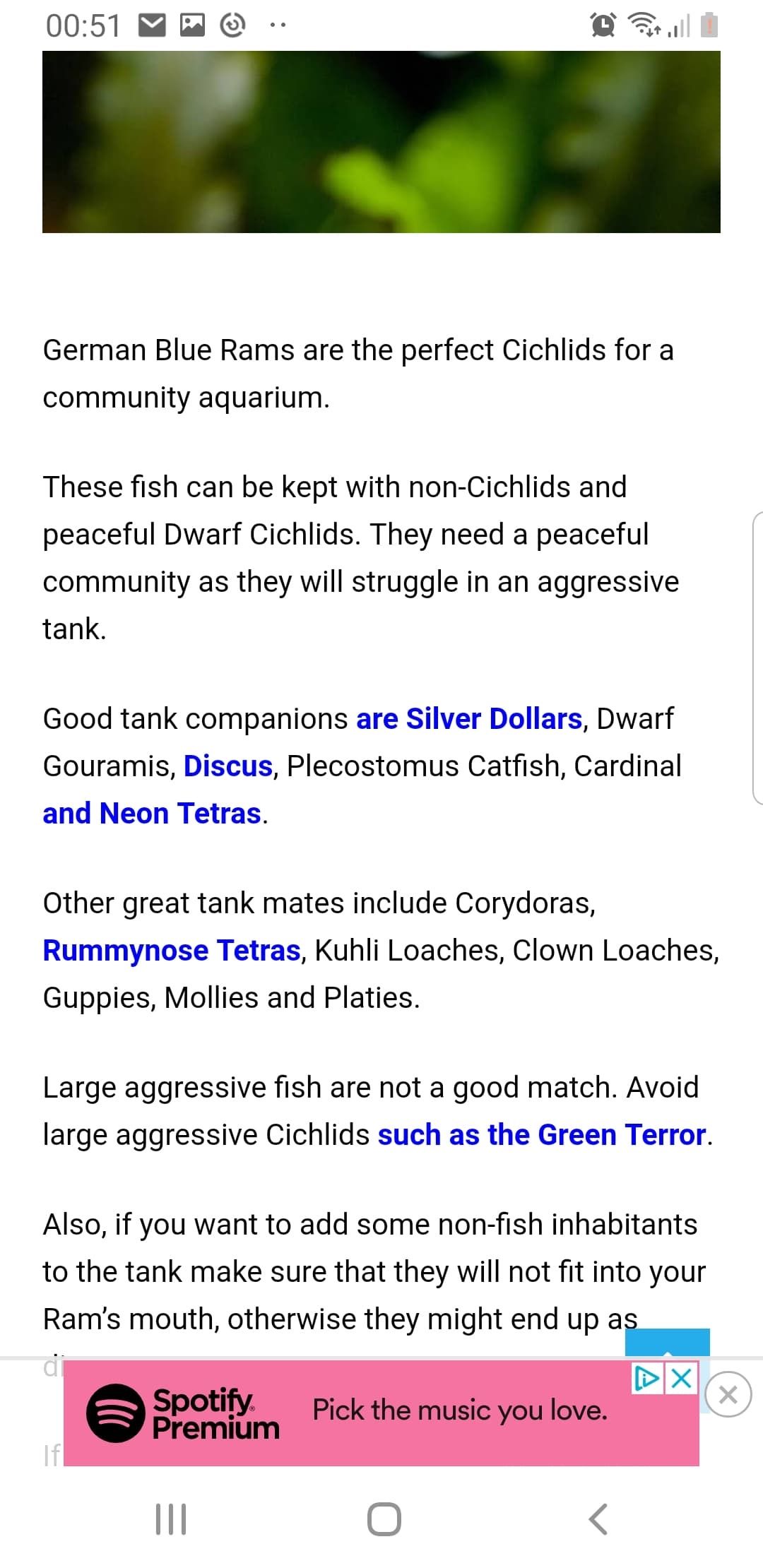The image size is (763, 1568).
Task: Open the 'are Silver Dollars' link
Action: tap(469, 718)
